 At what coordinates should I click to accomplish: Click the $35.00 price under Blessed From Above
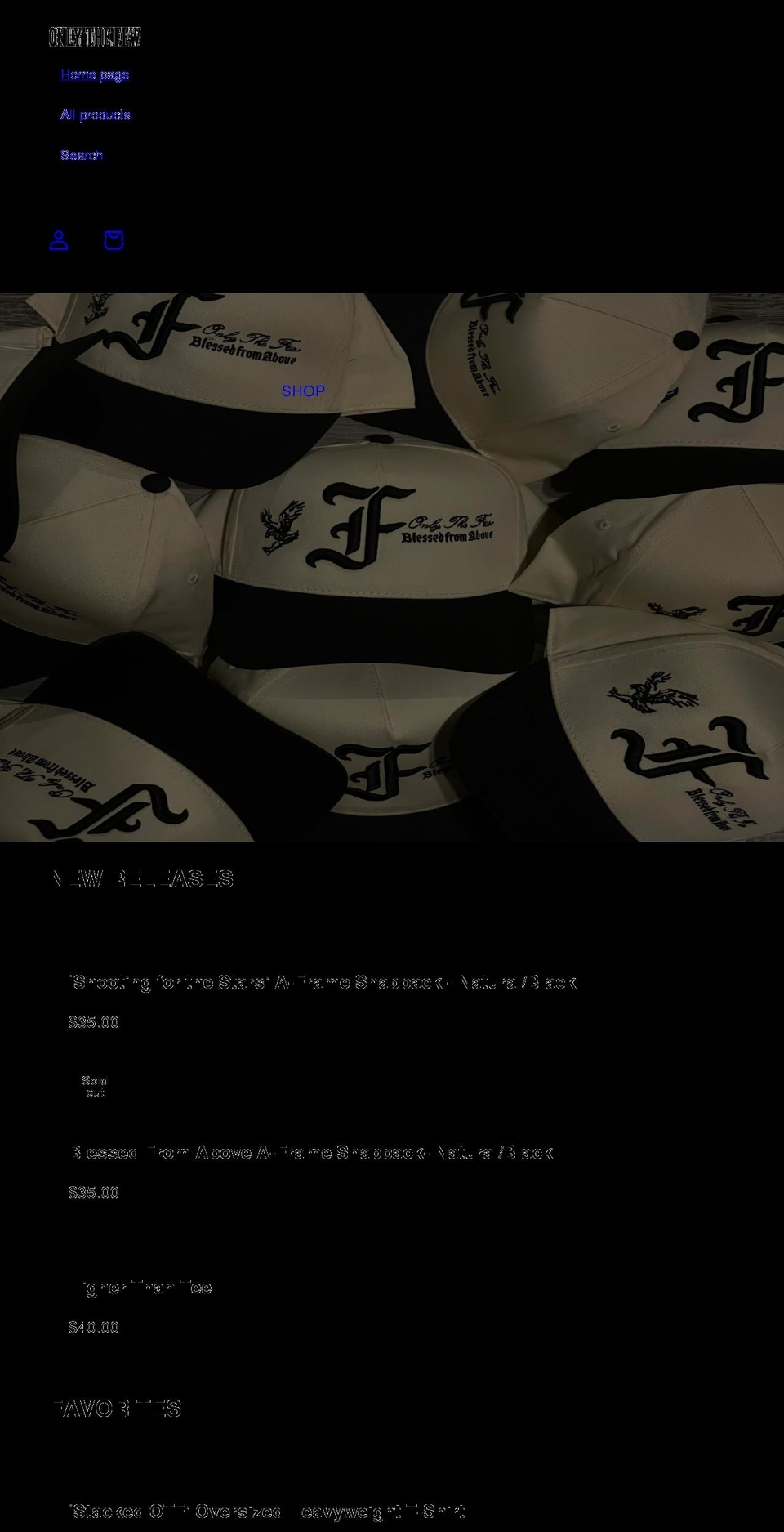pos(94,1192)
